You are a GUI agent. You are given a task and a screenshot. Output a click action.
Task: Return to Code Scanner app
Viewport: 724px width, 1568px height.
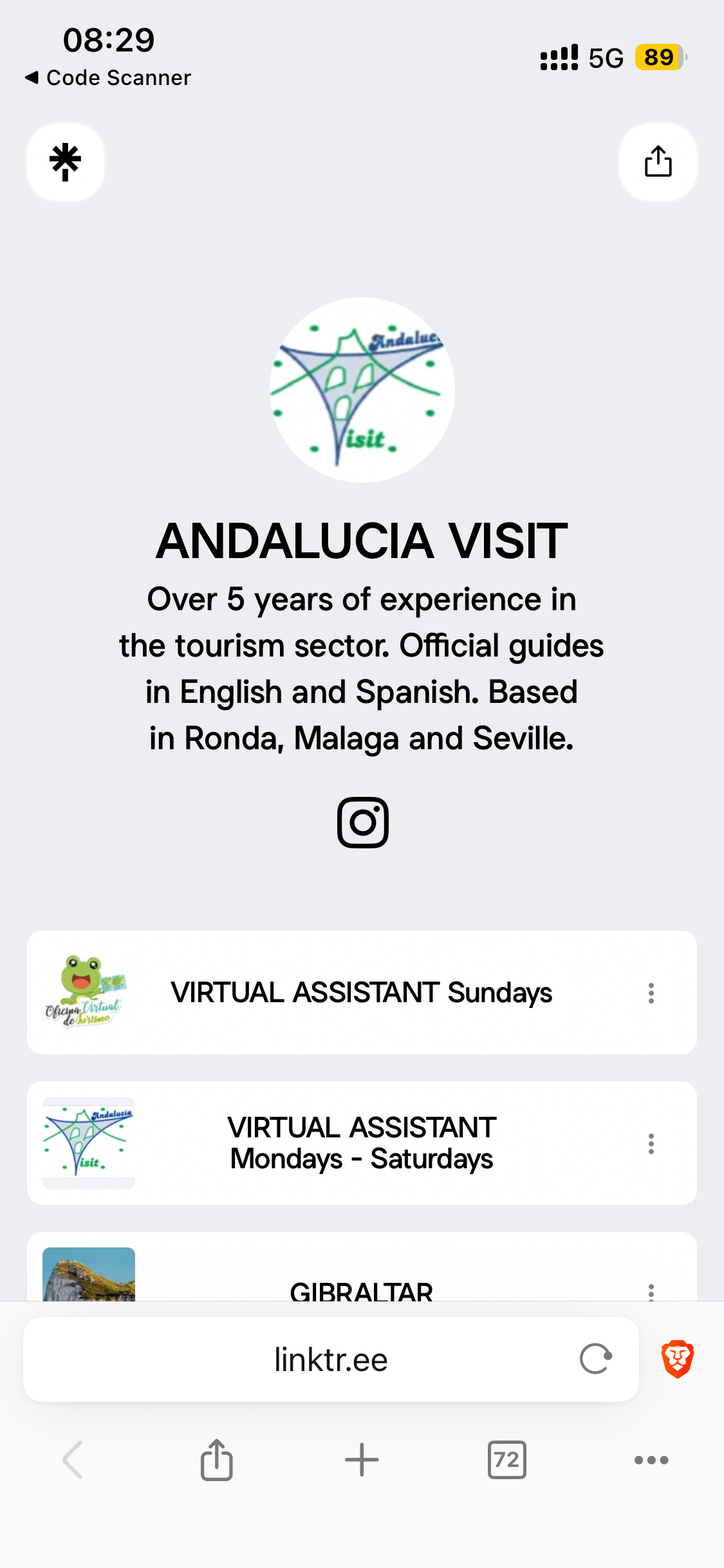pyautogui.click(x=108, y=78)
